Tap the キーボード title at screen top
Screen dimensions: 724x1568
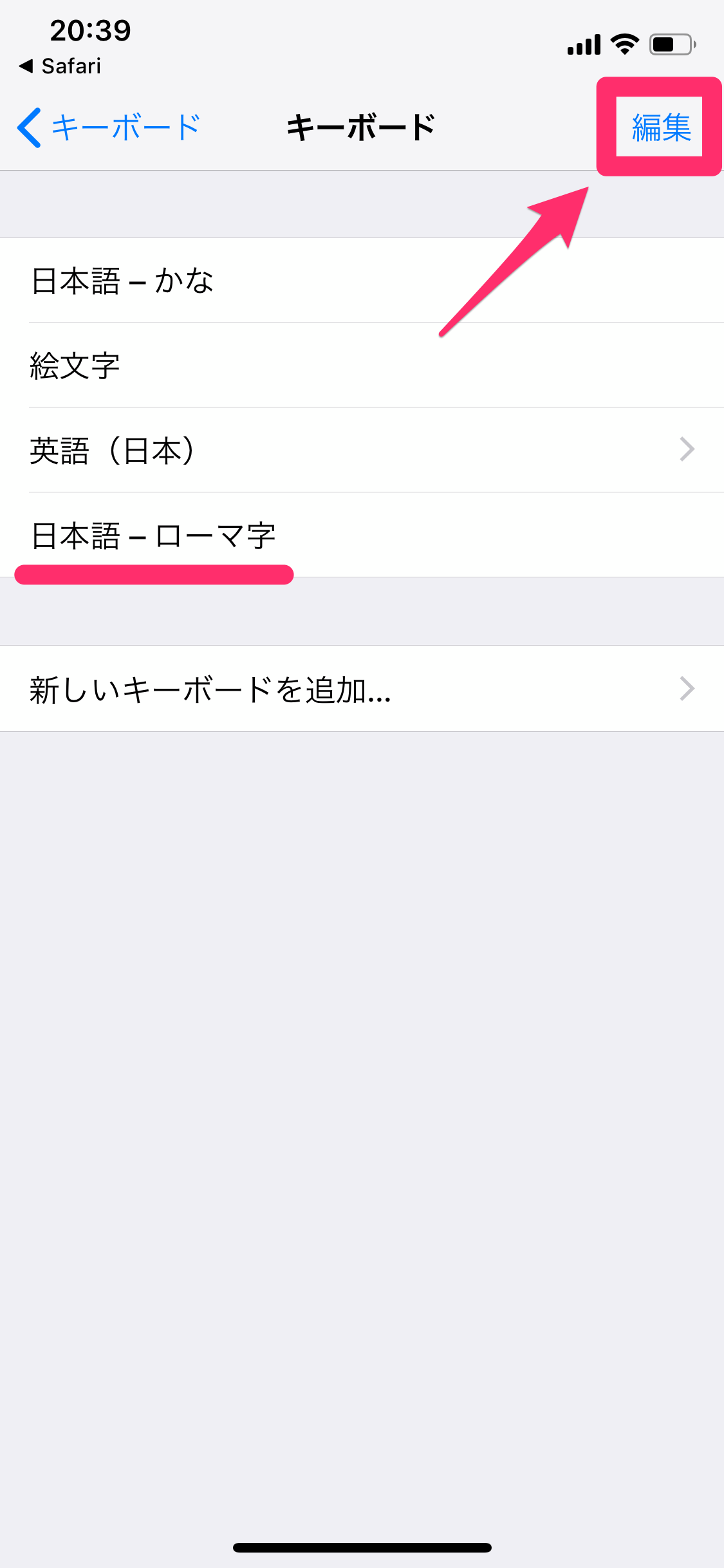(362, 127)
